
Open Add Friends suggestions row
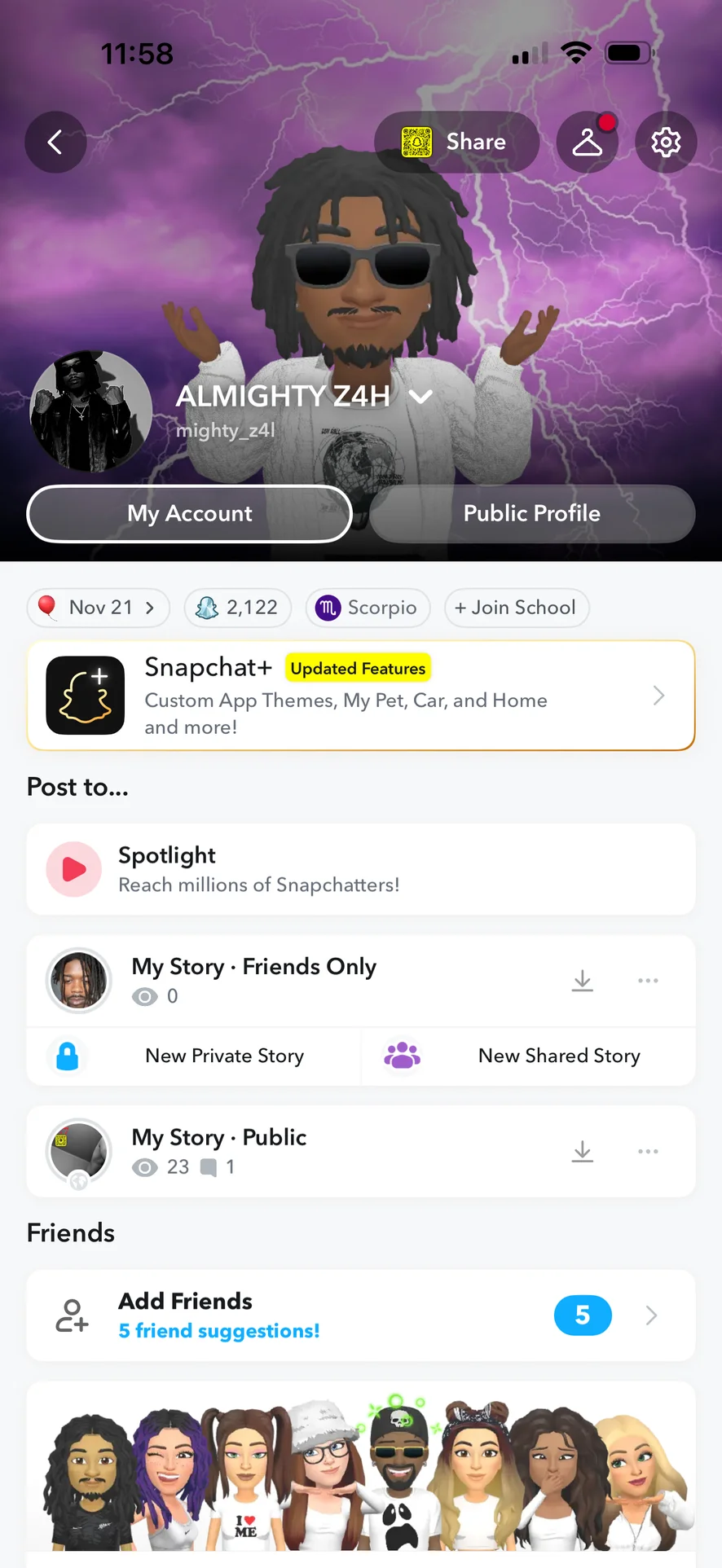click(x=361, y=1315)
